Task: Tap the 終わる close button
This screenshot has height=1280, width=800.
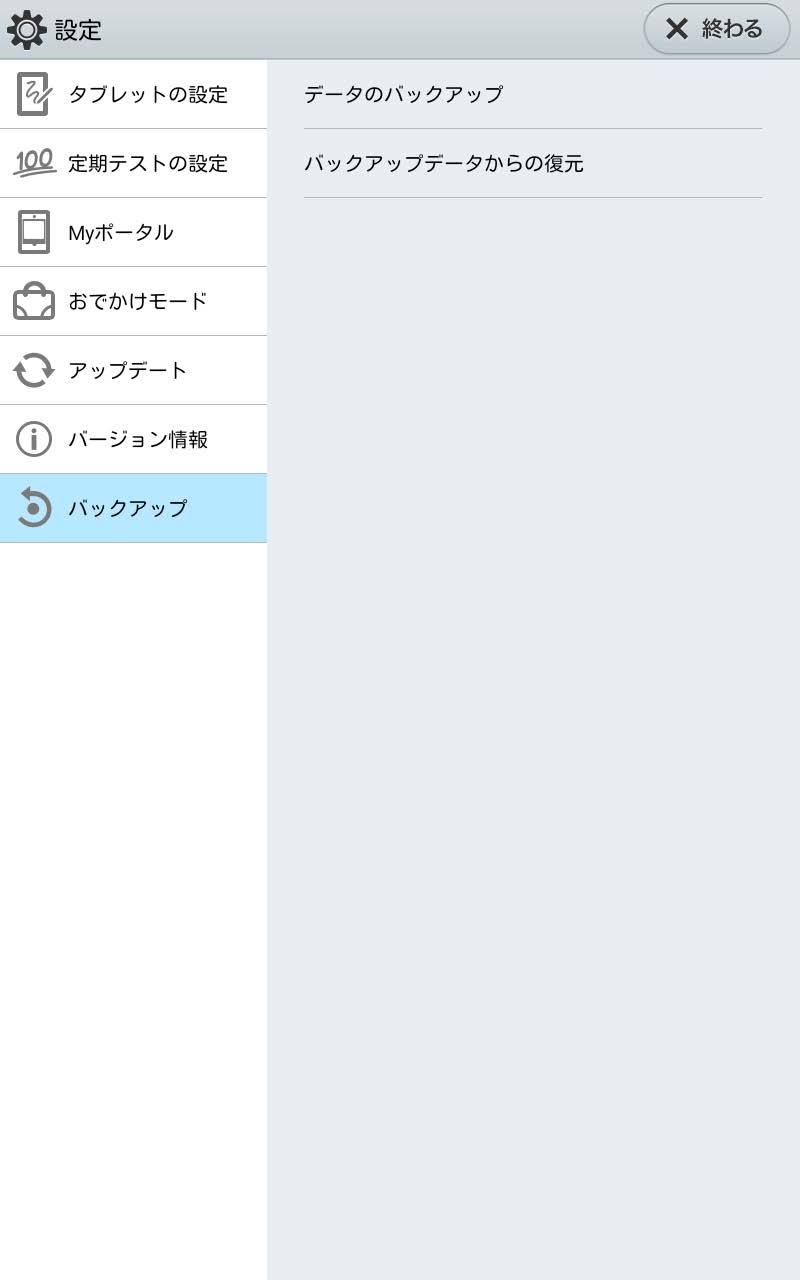Action: (x=717, y=29)
